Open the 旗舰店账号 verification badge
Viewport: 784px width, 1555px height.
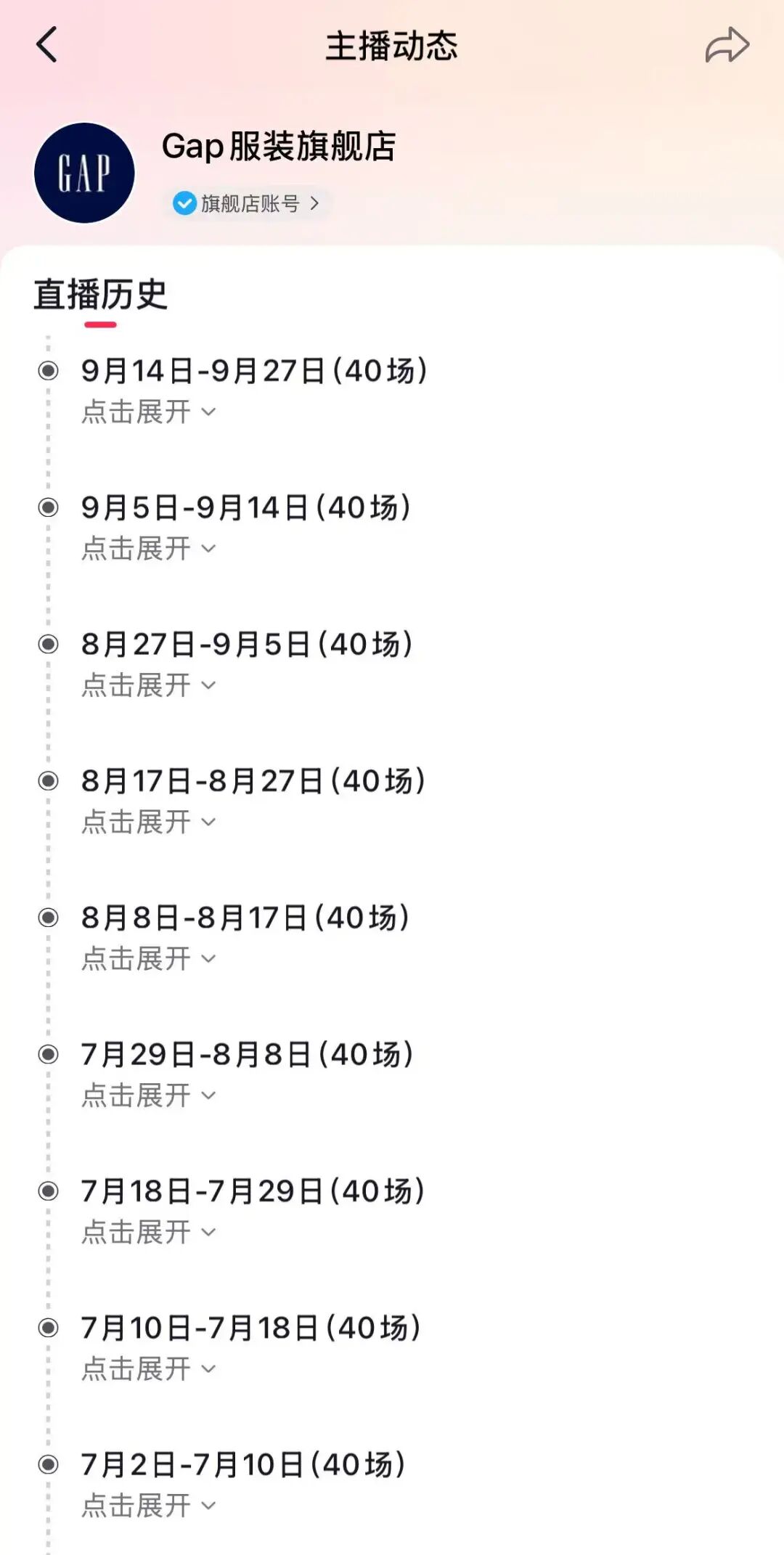pos(247,203)
